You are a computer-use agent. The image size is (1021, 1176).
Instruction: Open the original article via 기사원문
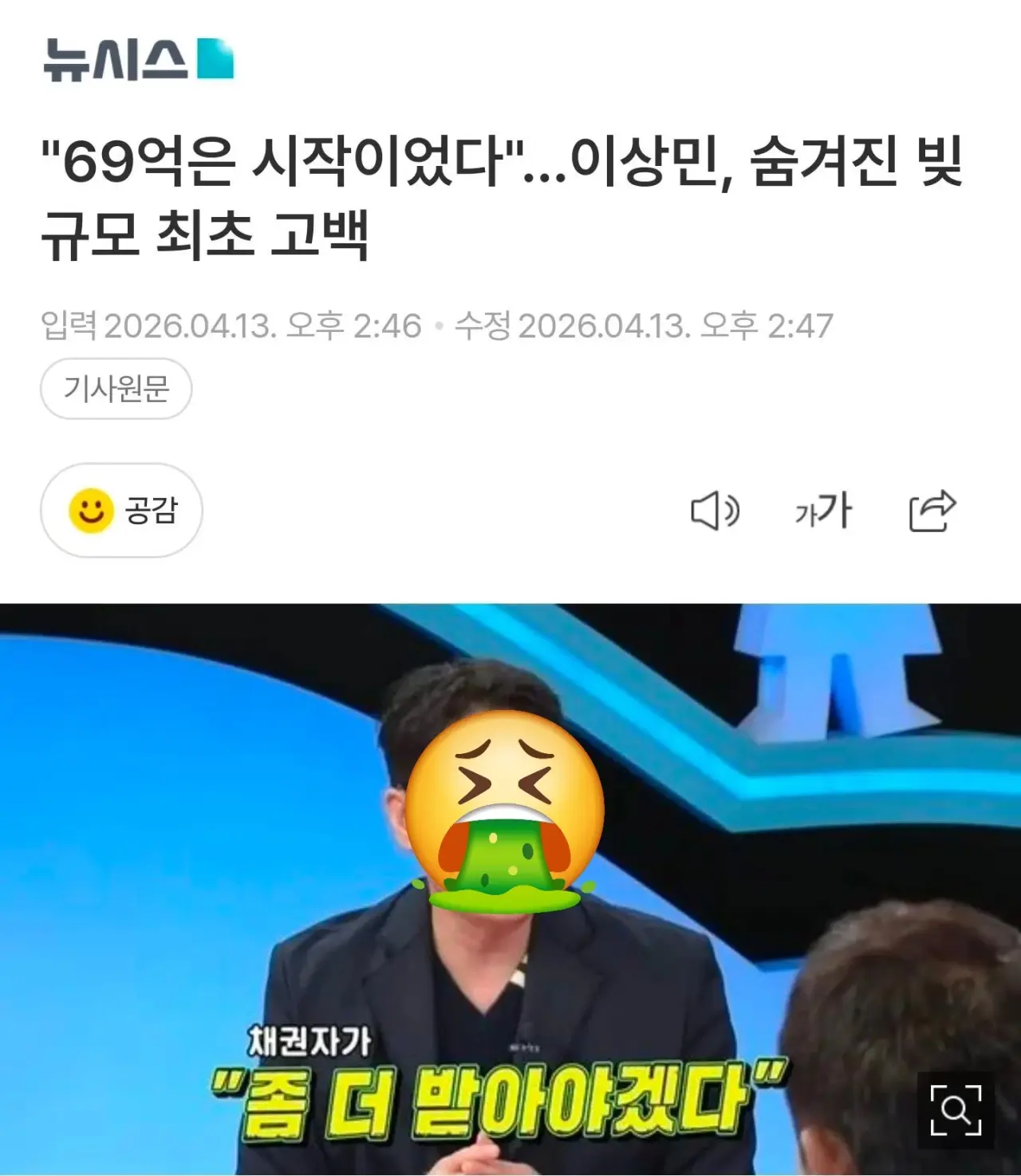[116, 389]
